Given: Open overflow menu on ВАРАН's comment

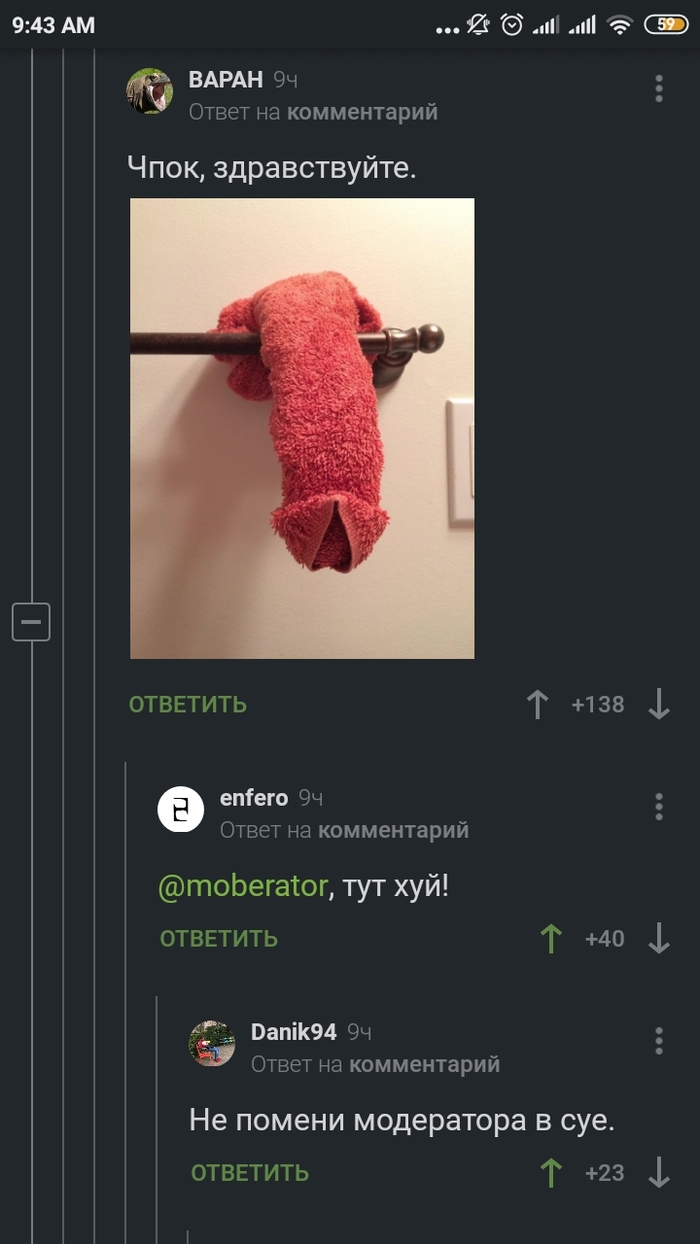Looking at the screenshot, I should 658,89.
